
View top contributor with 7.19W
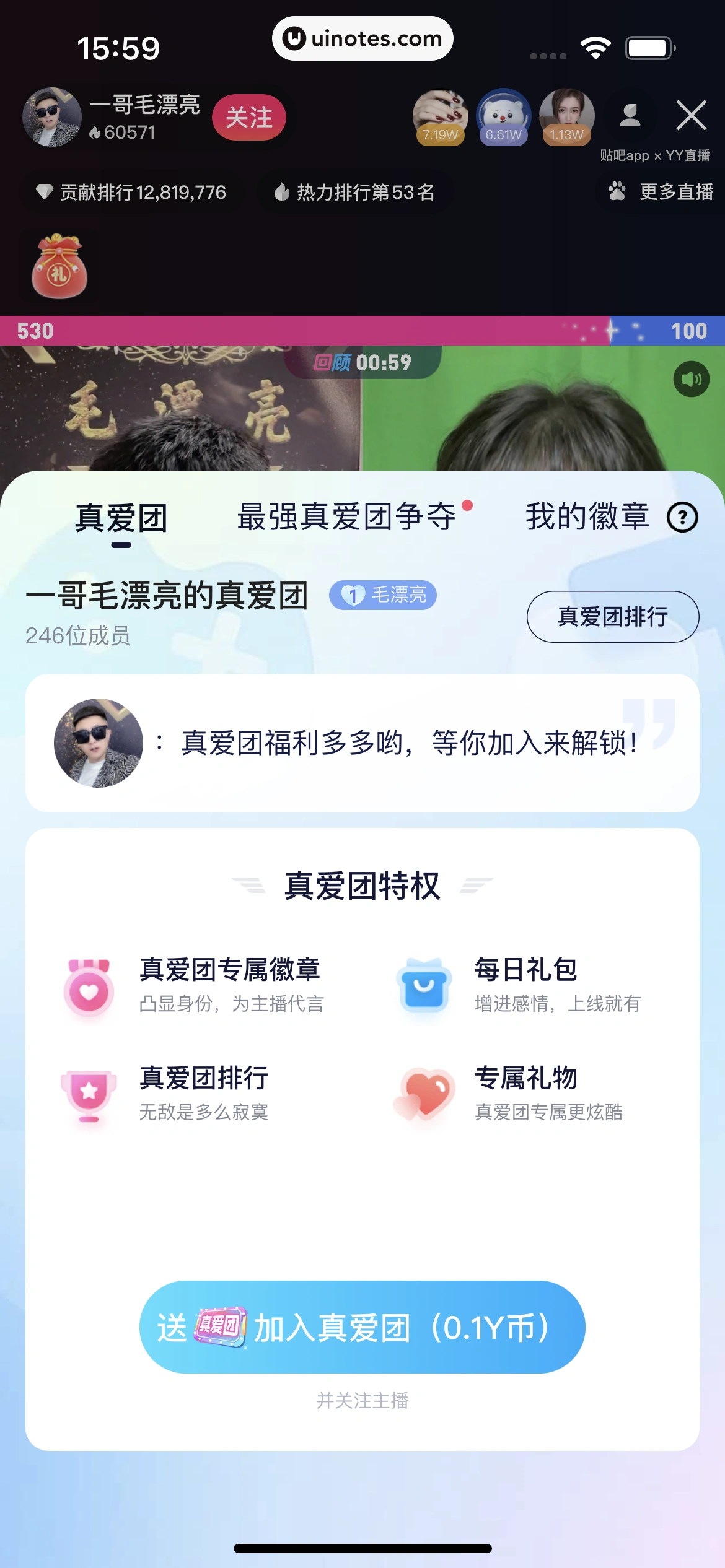coord(440,116)
